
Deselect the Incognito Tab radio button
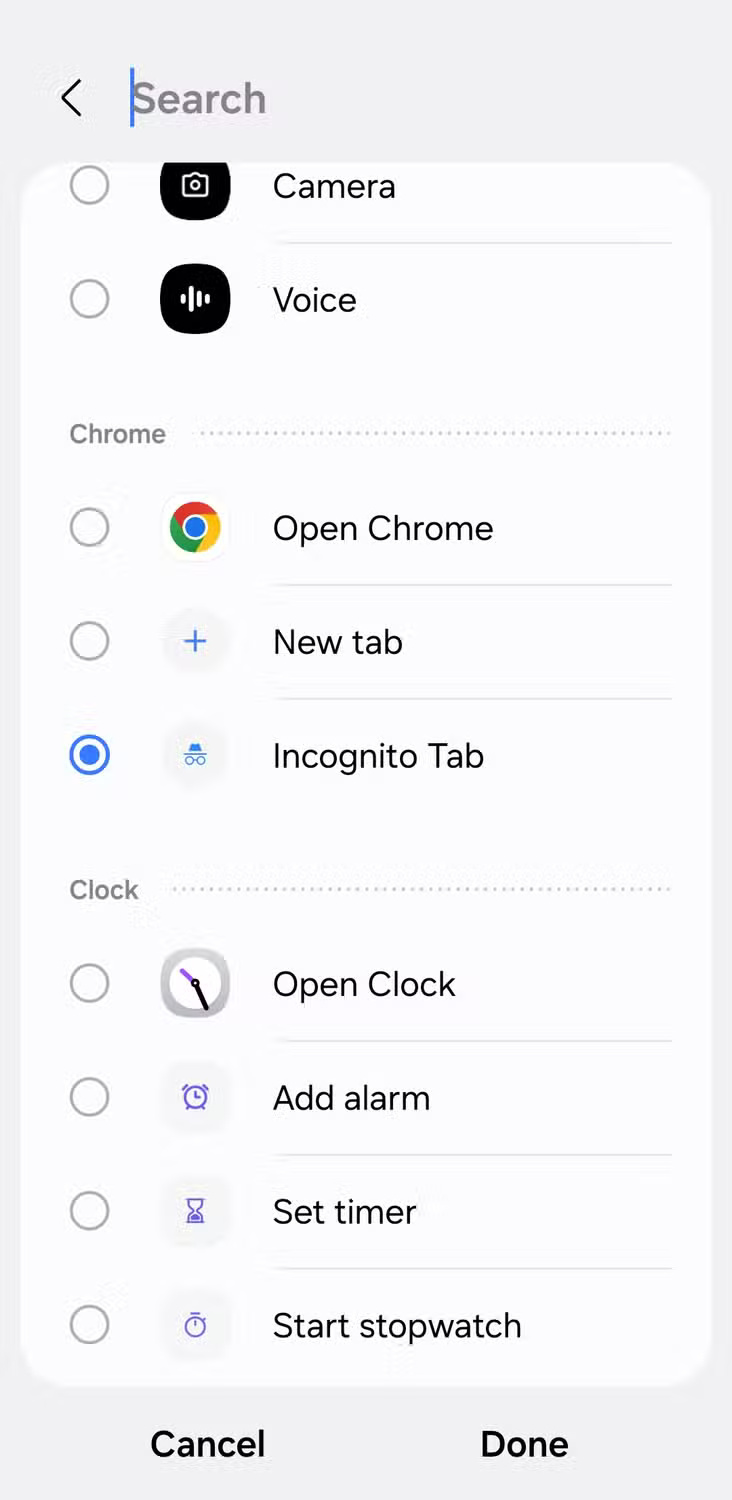[x=90, y=755]
